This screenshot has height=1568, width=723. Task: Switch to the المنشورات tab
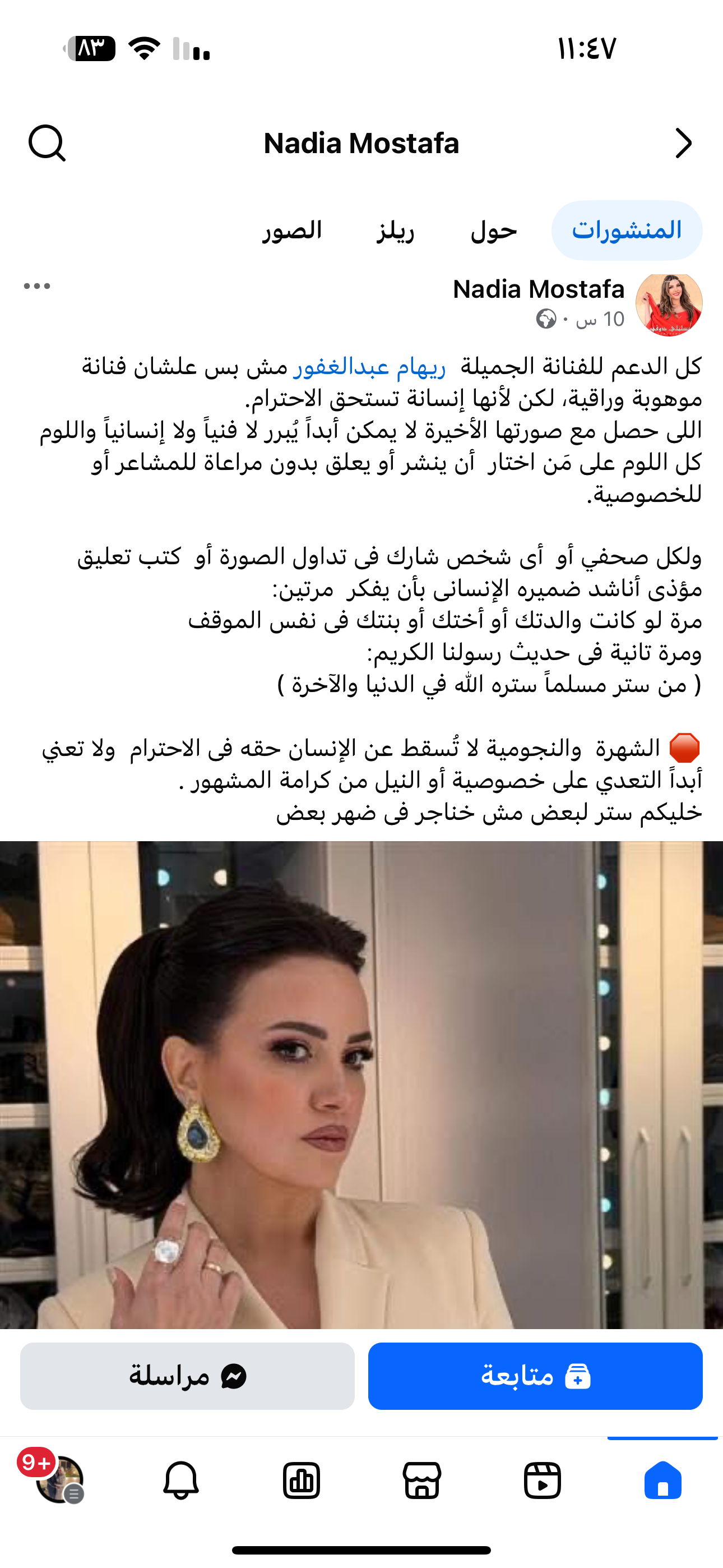point(626,230)
